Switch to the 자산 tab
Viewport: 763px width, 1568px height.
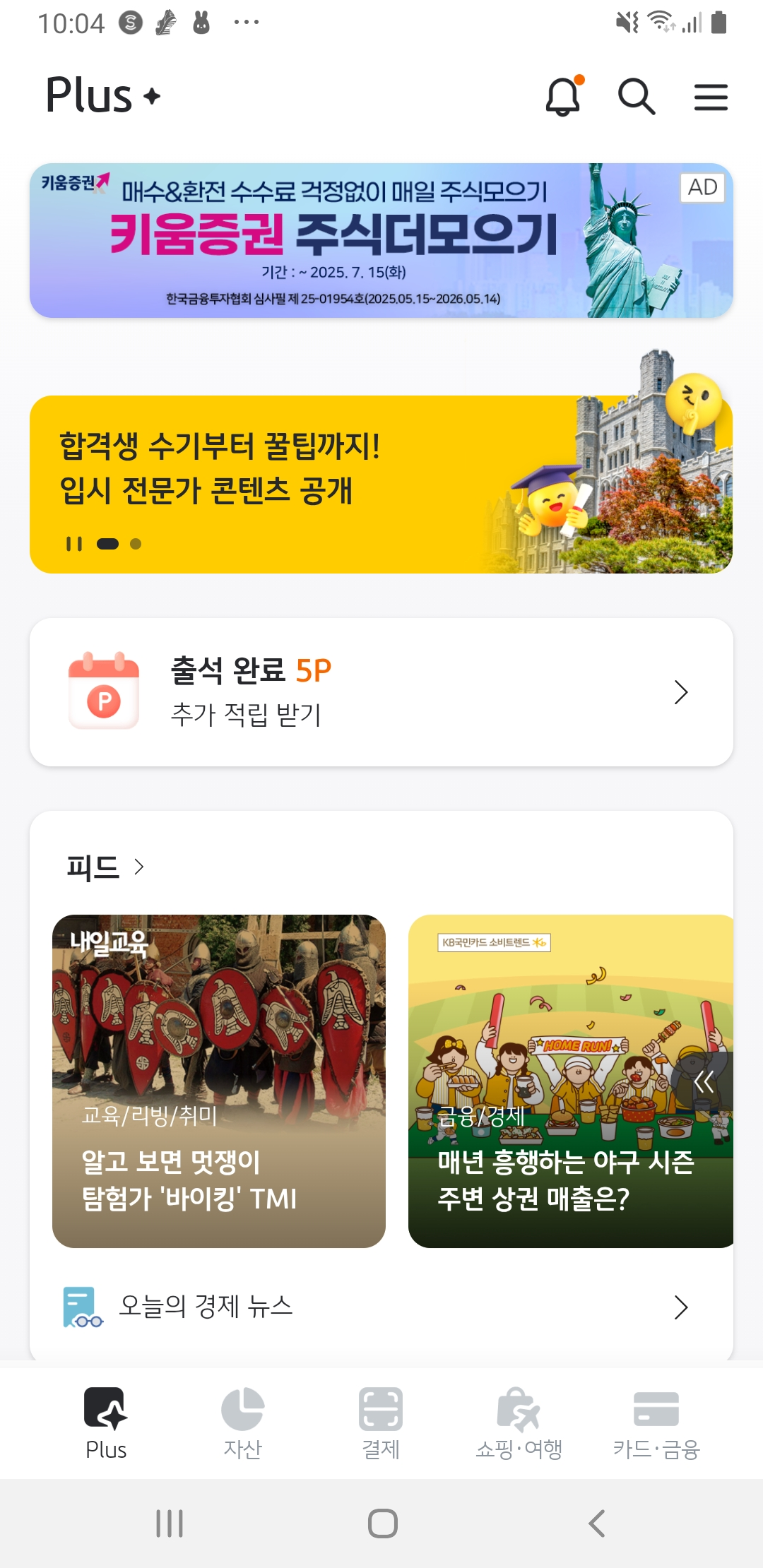[x=243, y=1423]
